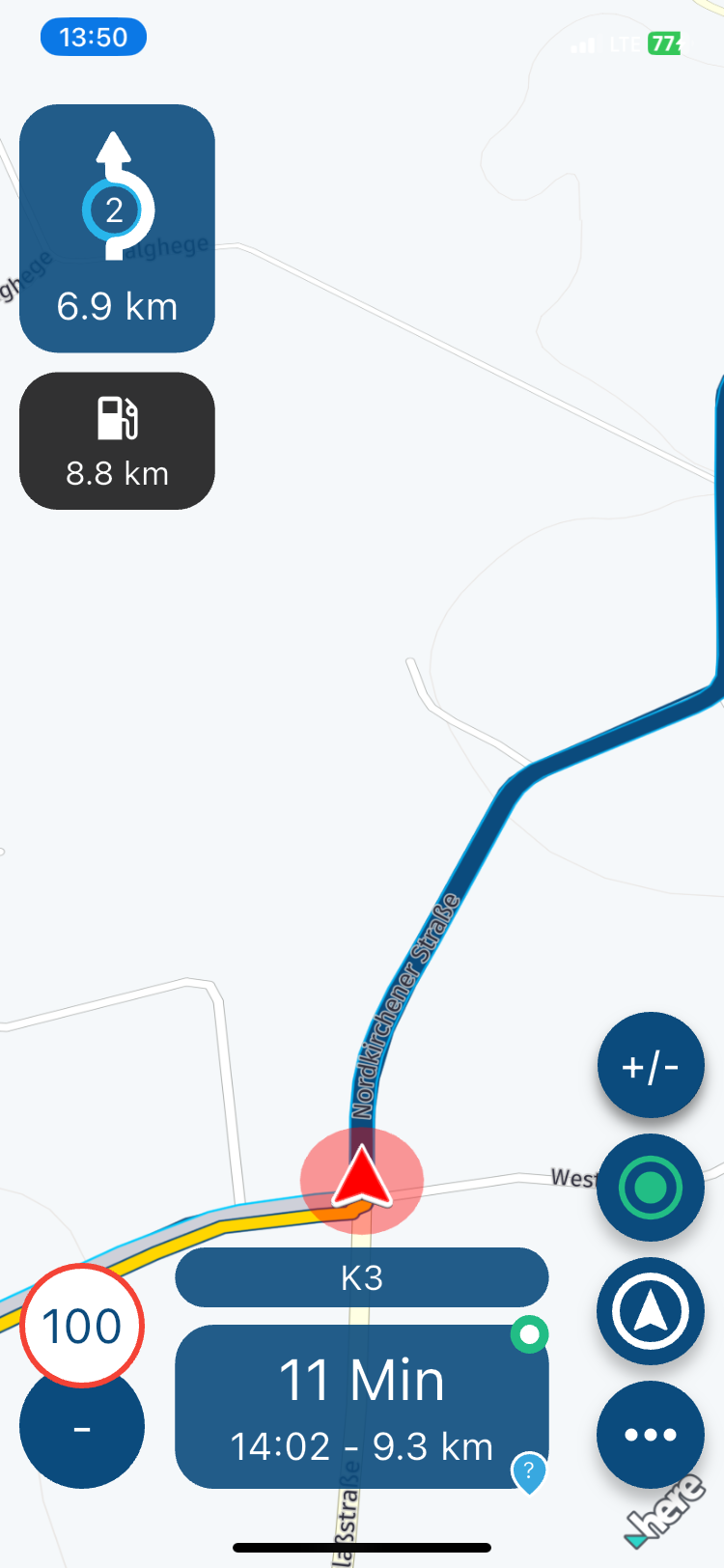Recenter map with the compass arrow button
This screenshot has height=1568, width=724.
tap(650, 1311)
